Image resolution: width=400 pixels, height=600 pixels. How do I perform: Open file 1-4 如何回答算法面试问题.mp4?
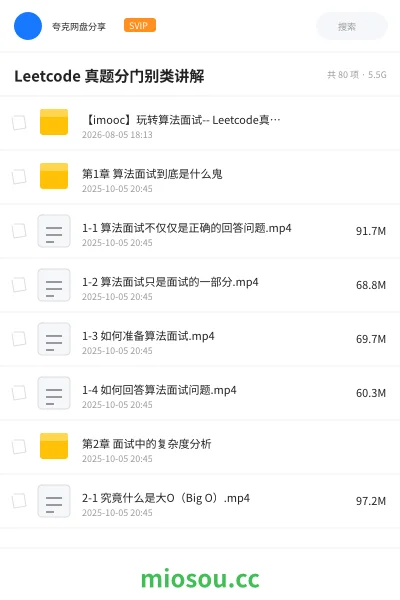(x=200, y=393)
